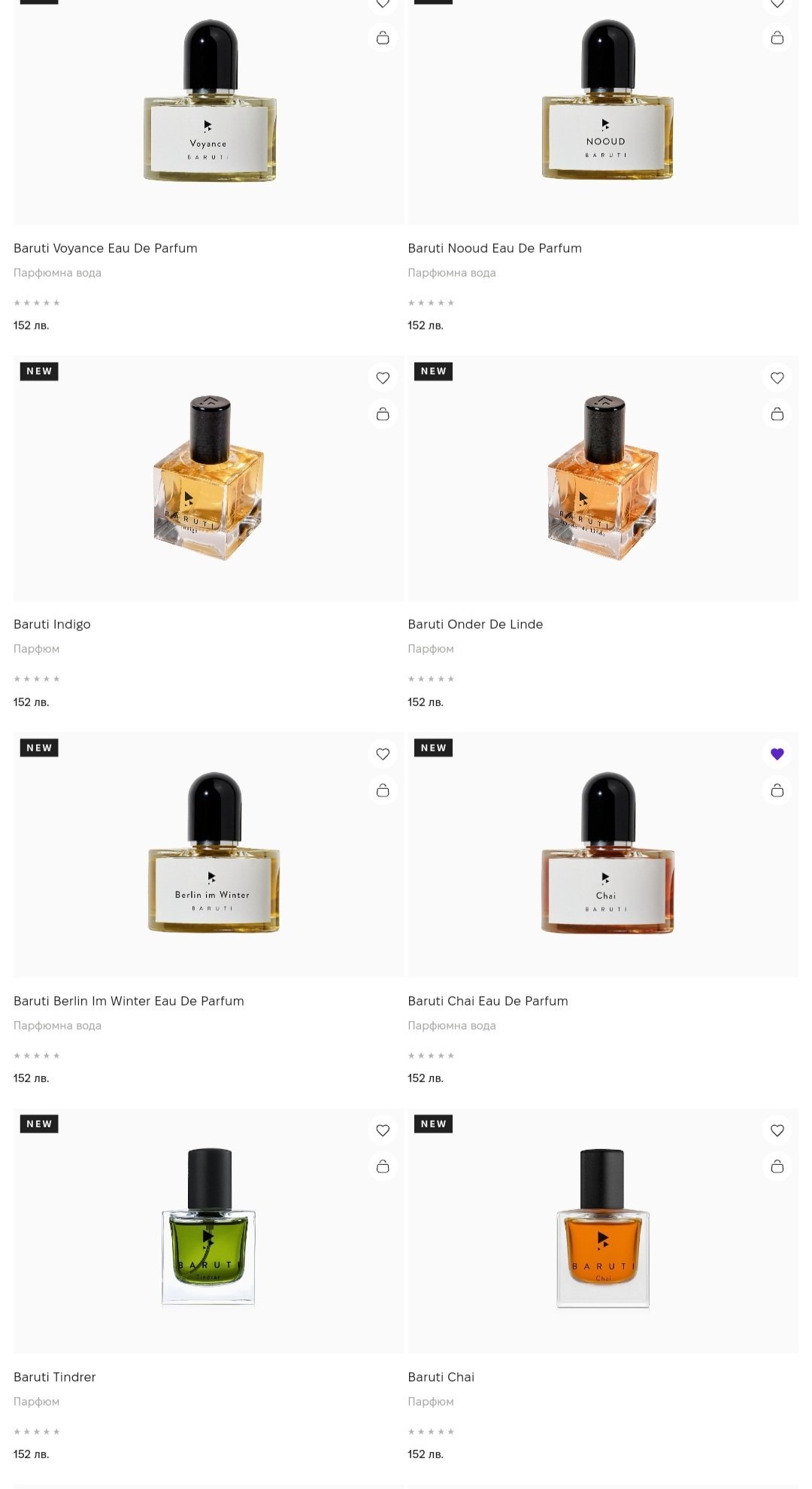Add Baruti Voyance to the shopping bag
The height and width of the screenshot is (1489, 812).
383,38
